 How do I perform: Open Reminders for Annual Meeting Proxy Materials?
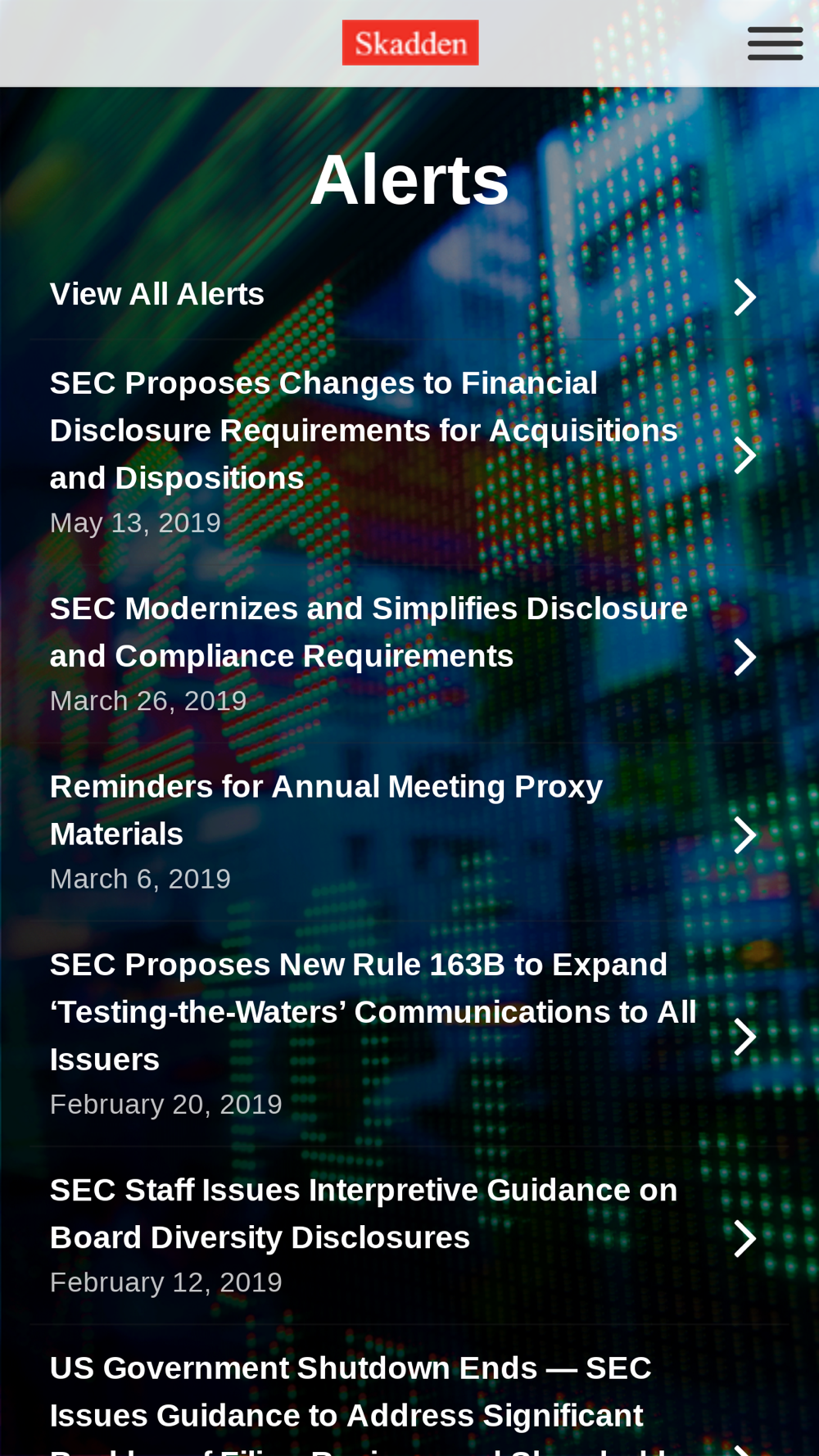click(x=409, y=833)
